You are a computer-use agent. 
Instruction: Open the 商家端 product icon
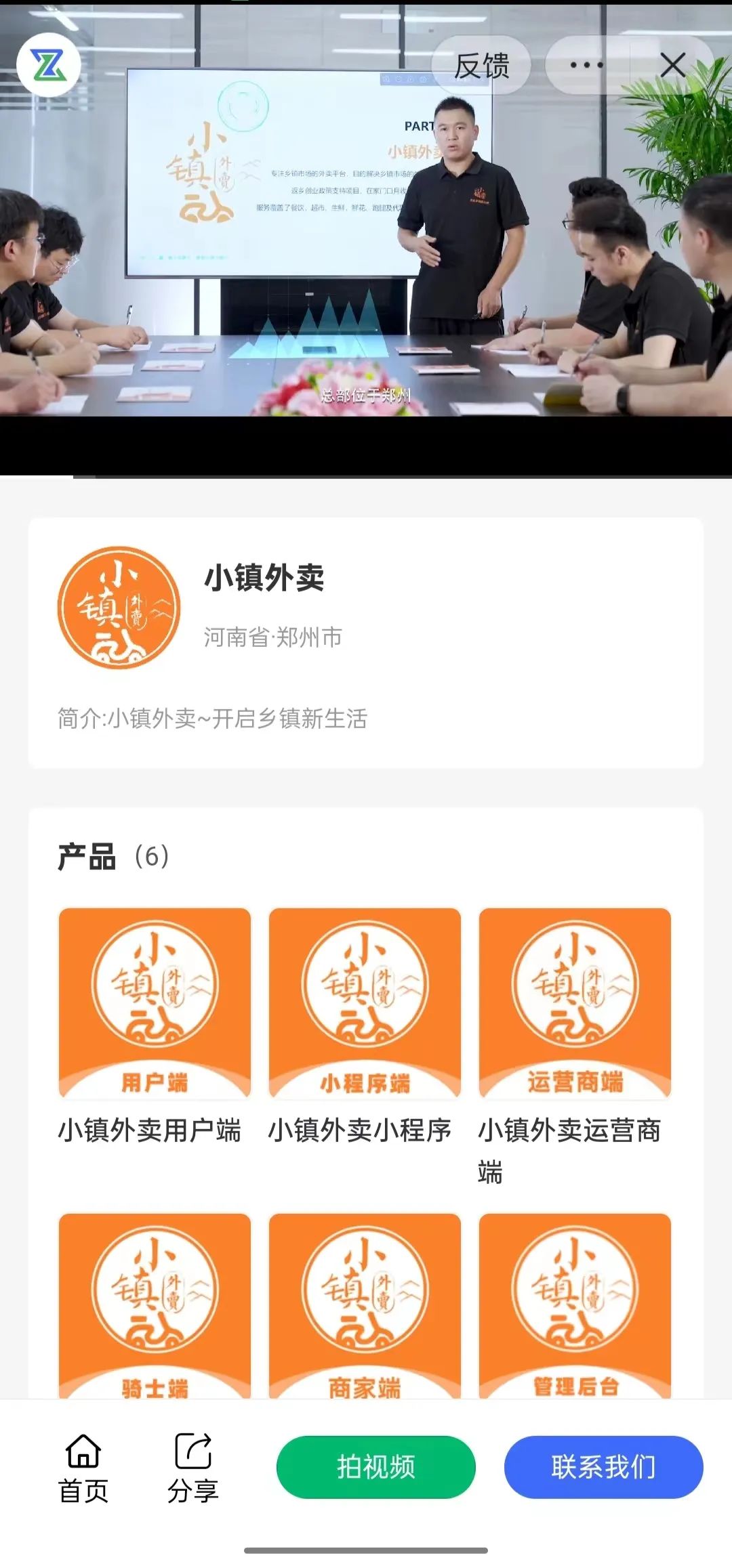[x=365, y=1314]
